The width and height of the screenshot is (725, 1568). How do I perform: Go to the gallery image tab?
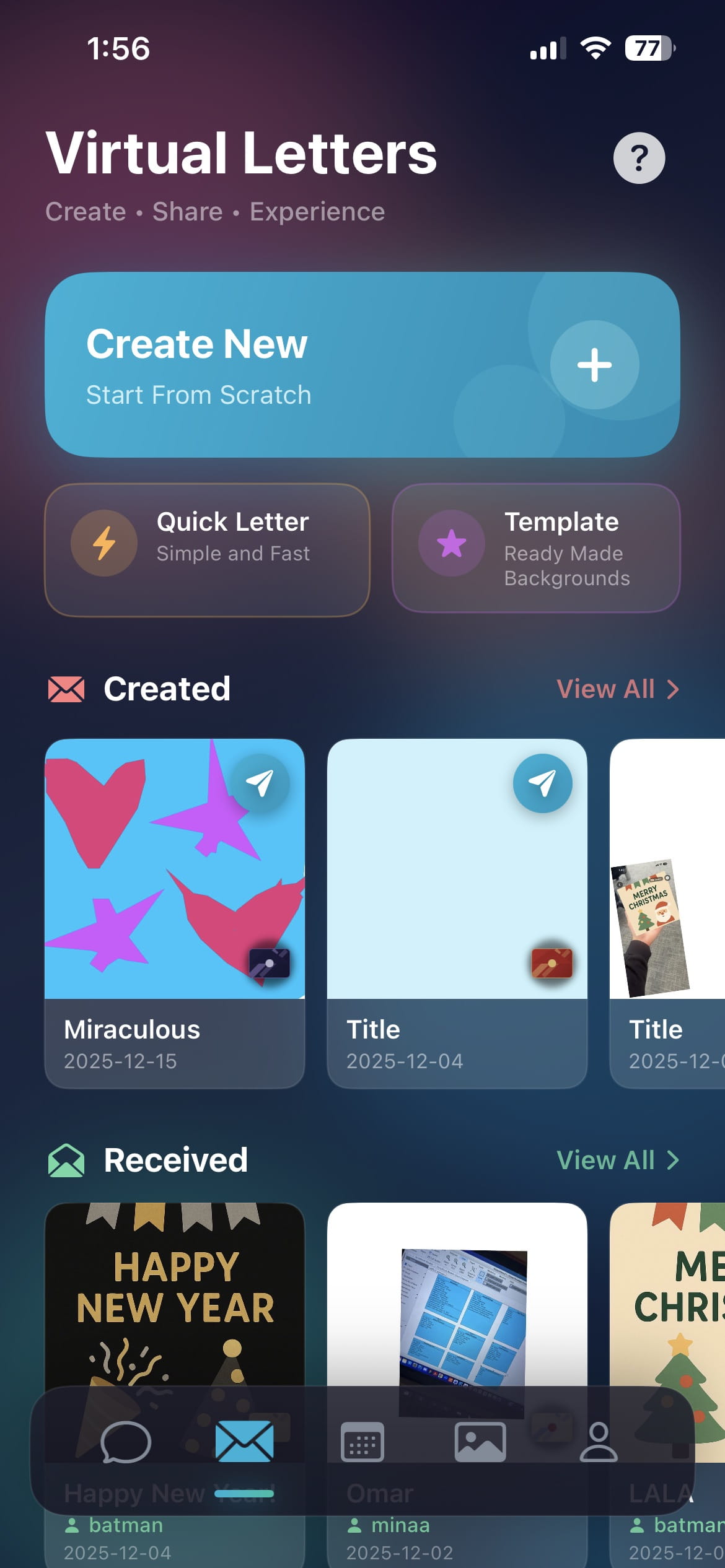[x=480, y=1442]
